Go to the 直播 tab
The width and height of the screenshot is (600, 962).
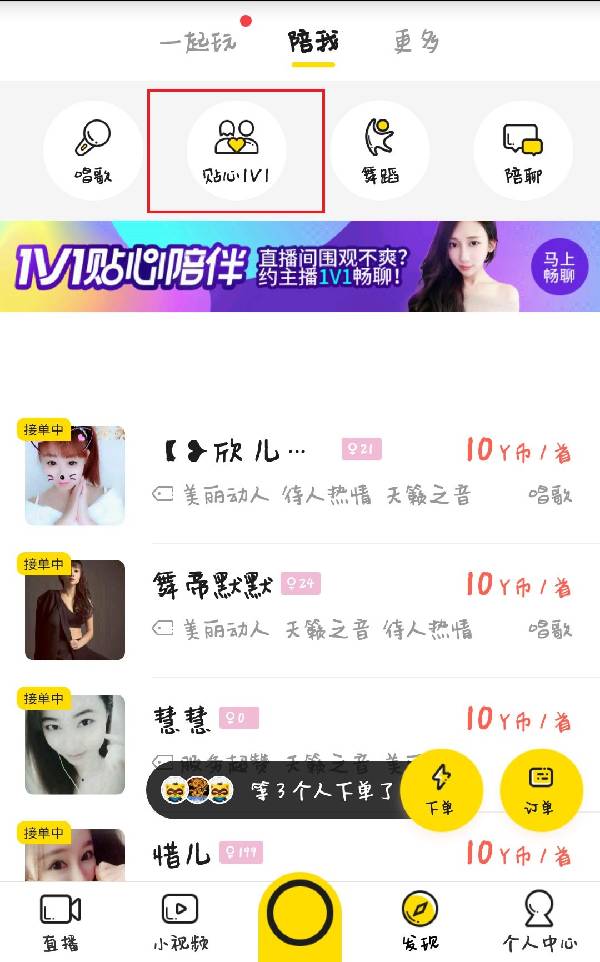[60, 922]
